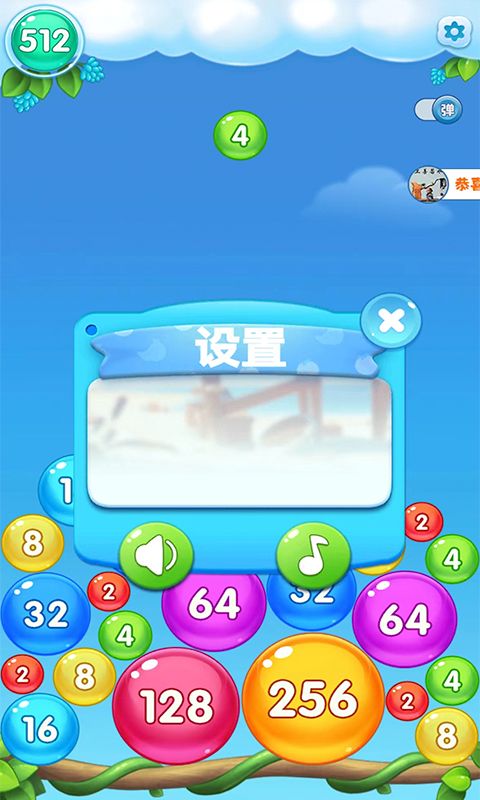
Task: Close the 设置 settings dialog
Action: [x=391, y=321]
